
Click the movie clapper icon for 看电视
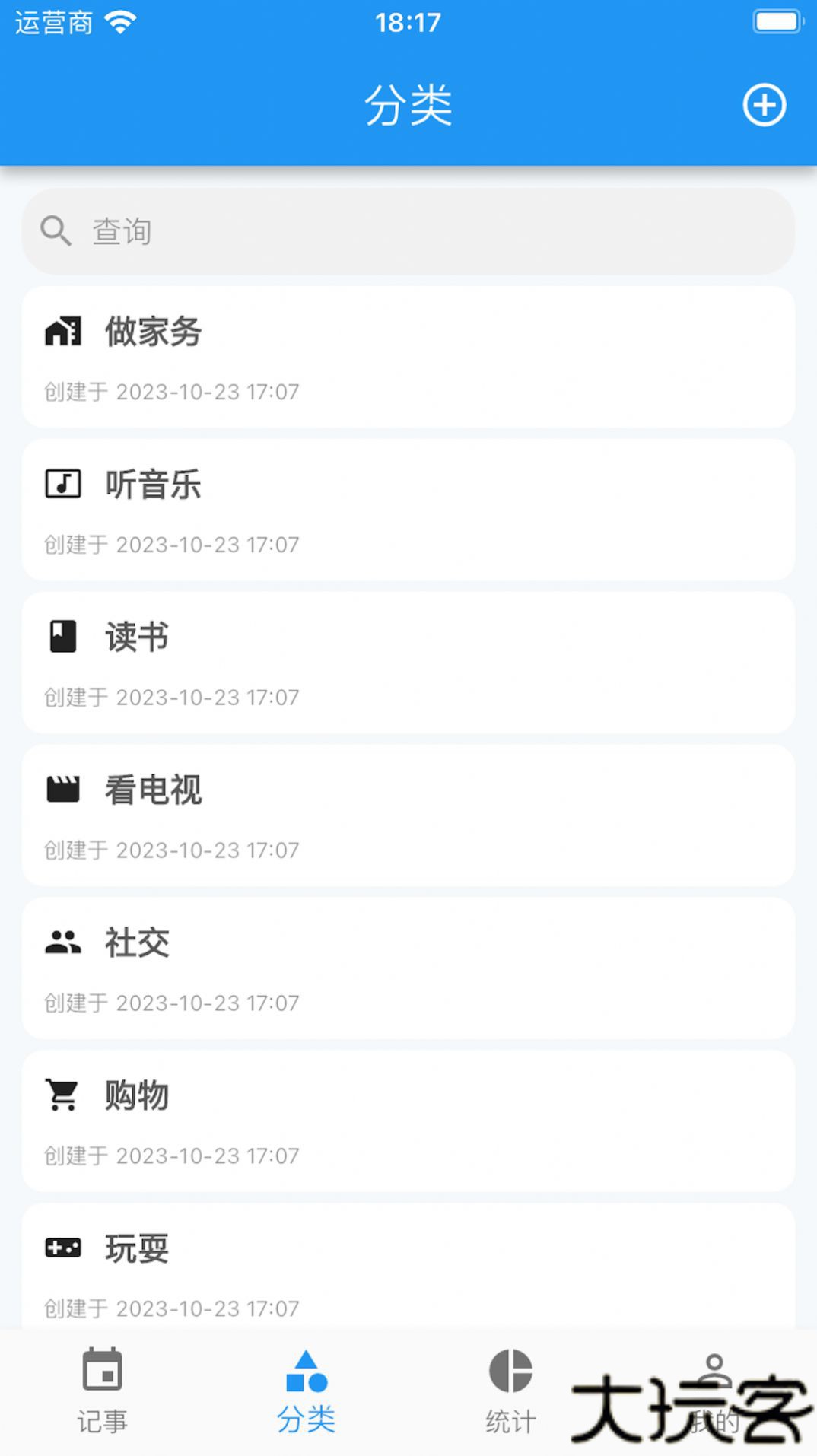64,789
